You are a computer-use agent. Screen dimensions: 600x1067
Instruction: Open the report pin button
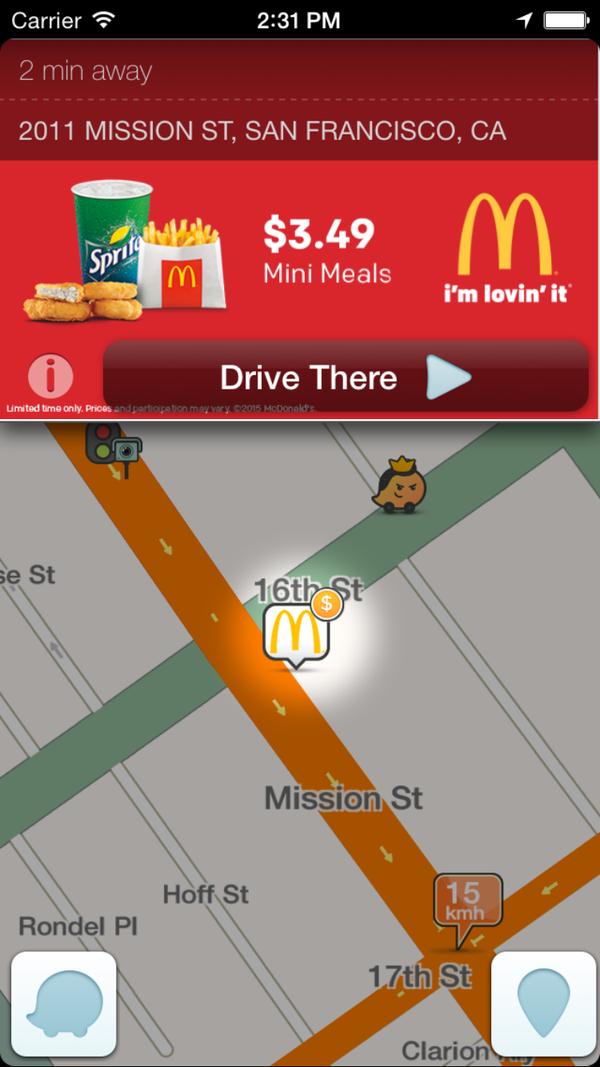[544, 1004]
